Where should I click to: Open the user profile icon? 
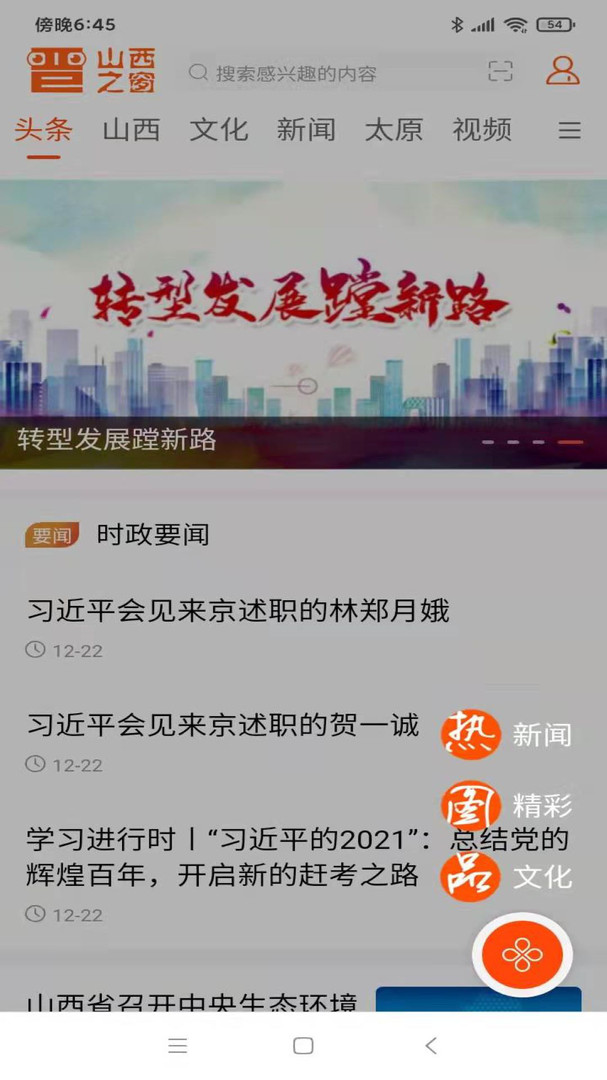point(563,70)
